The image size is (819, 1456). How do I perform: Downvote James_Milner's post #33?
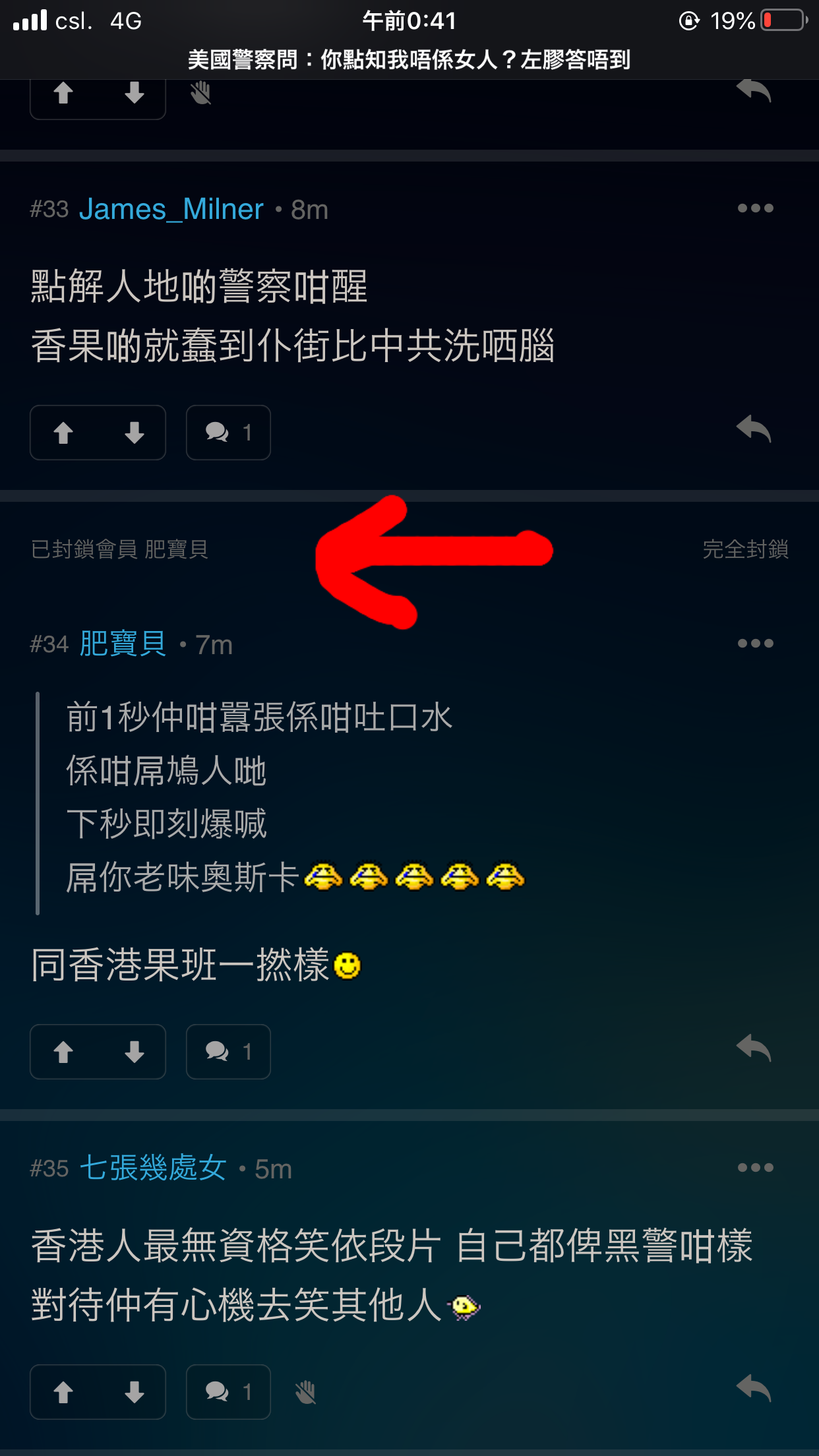(x=135, y=433)
